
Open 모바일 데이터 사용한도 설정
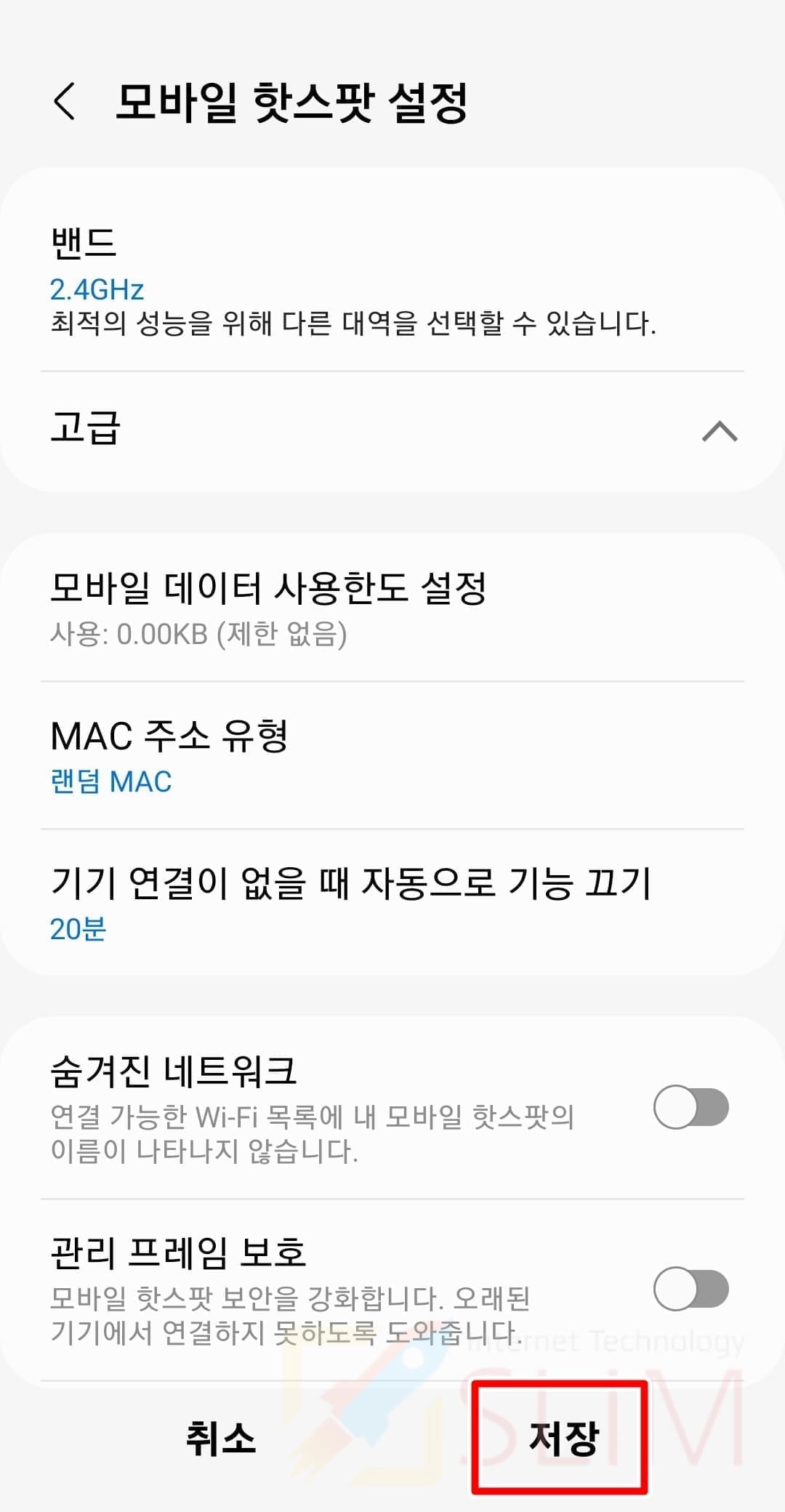[392, 608]
